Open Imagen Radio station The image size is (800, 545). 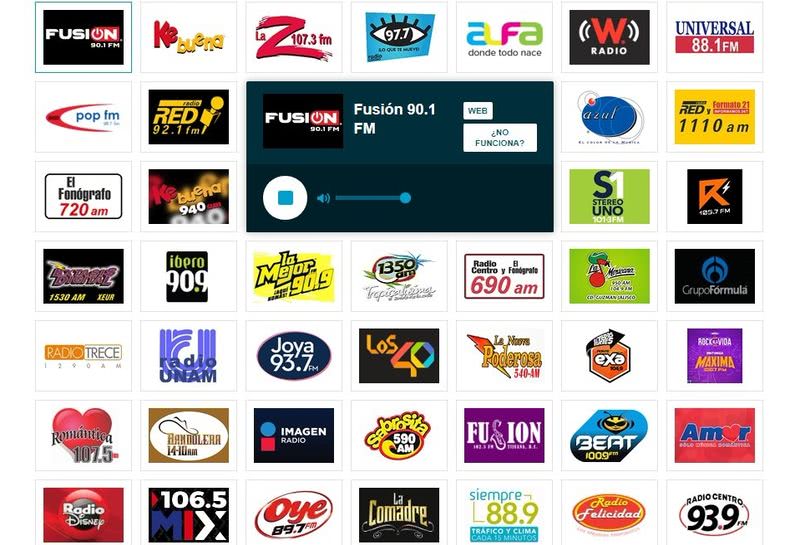(294, 435)
